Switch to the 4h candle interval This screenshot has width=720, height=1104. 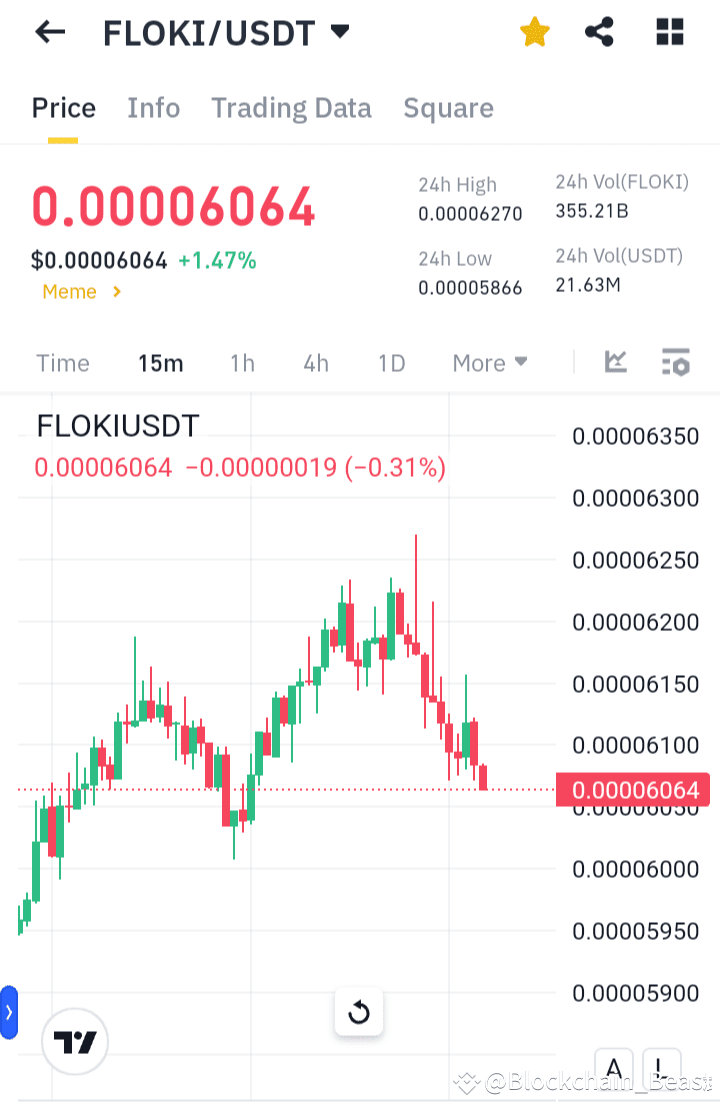[x=315, y=363]
